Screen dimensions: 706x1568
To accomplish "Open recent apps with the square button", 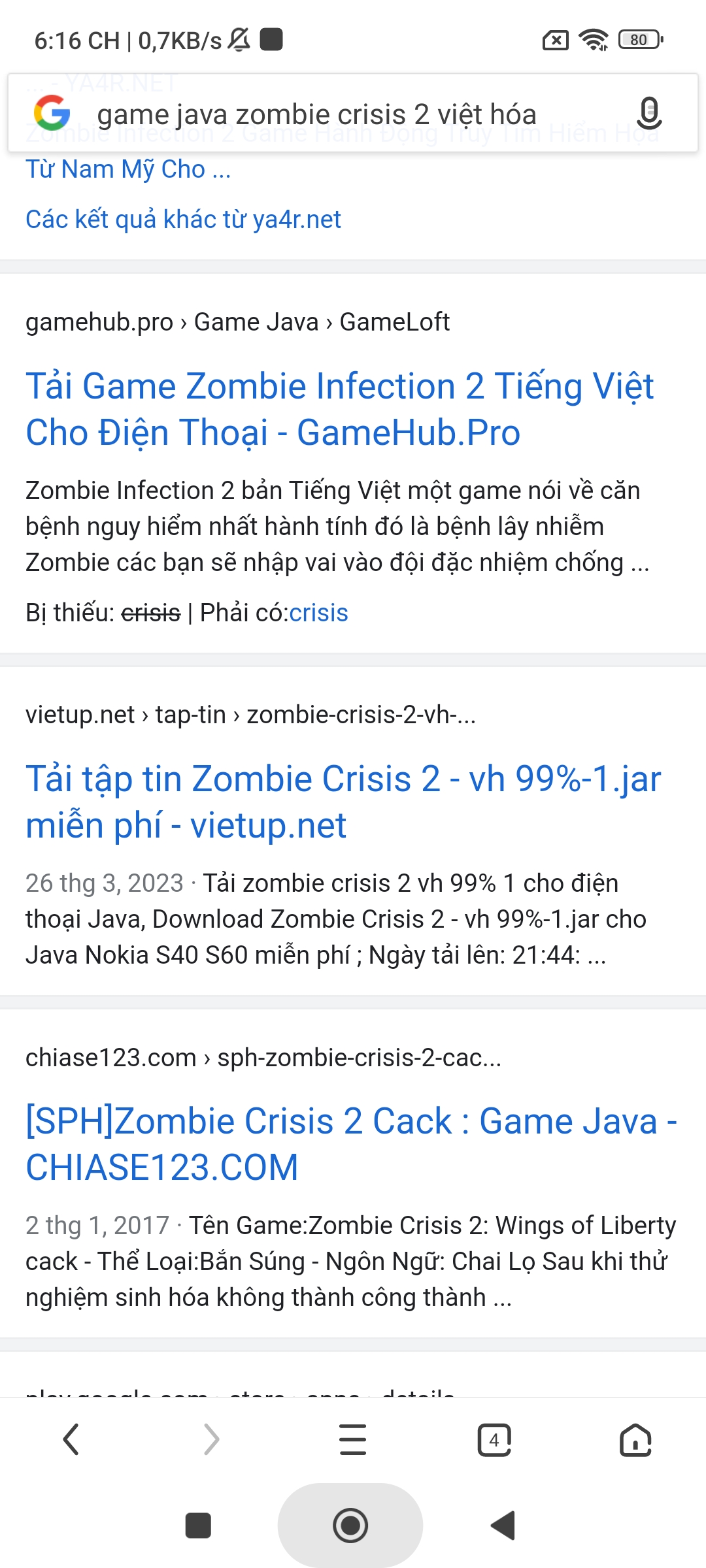I will [198, 1526].
